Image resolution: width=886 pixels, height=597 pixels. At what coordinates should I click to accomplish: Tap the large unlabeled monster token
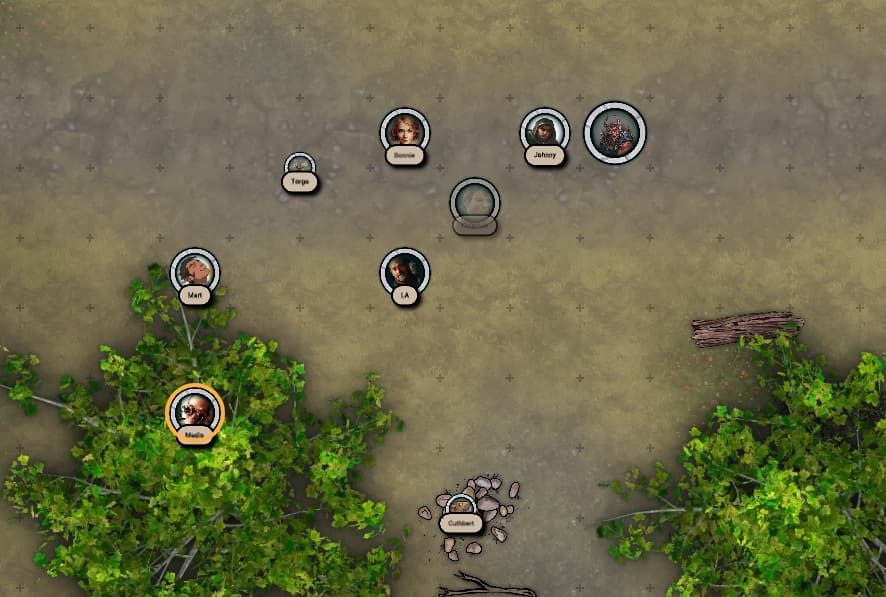[x=614, y=132]
